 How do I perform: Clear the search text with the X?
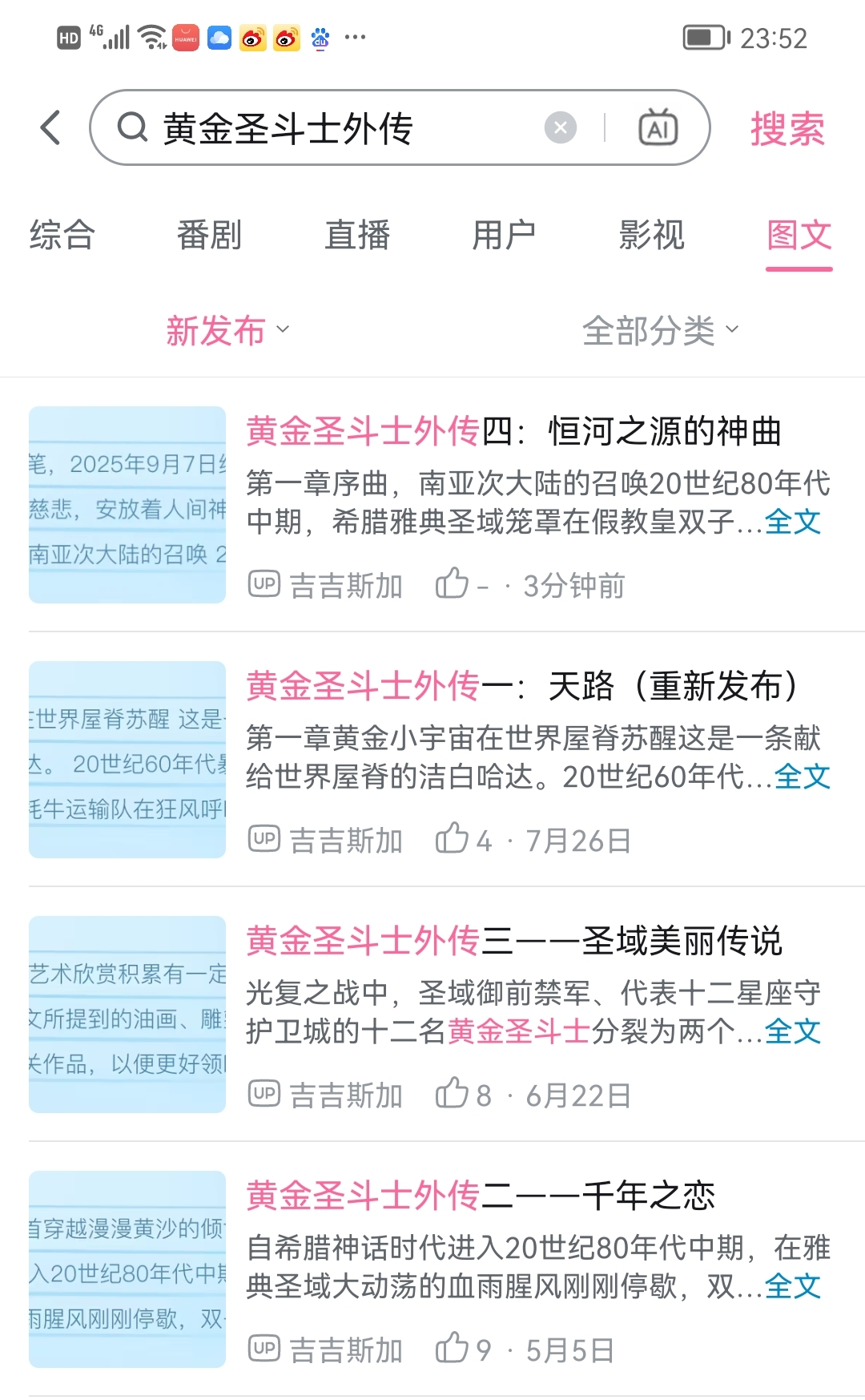(x=561, y=127)
